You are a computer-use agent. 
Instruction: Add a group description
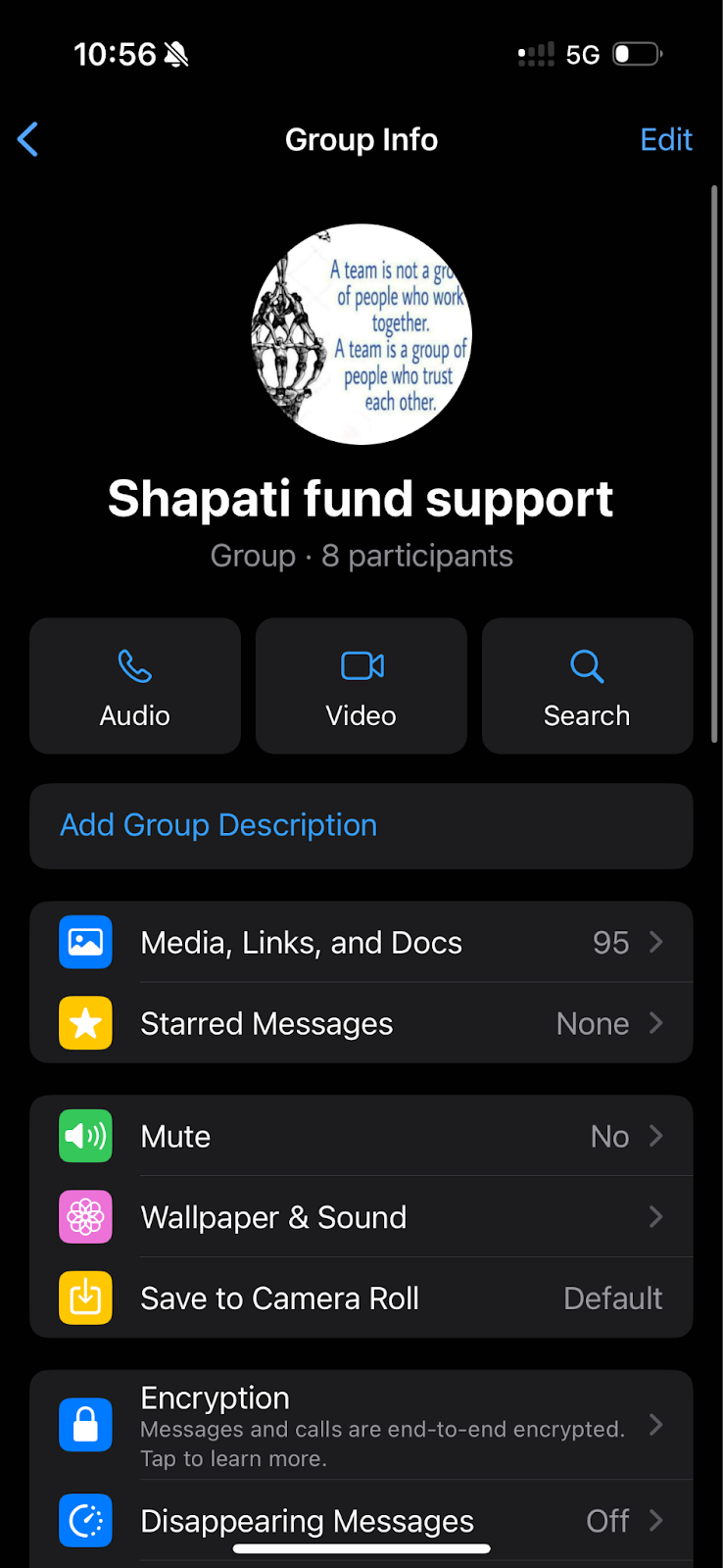pos(361,825)
